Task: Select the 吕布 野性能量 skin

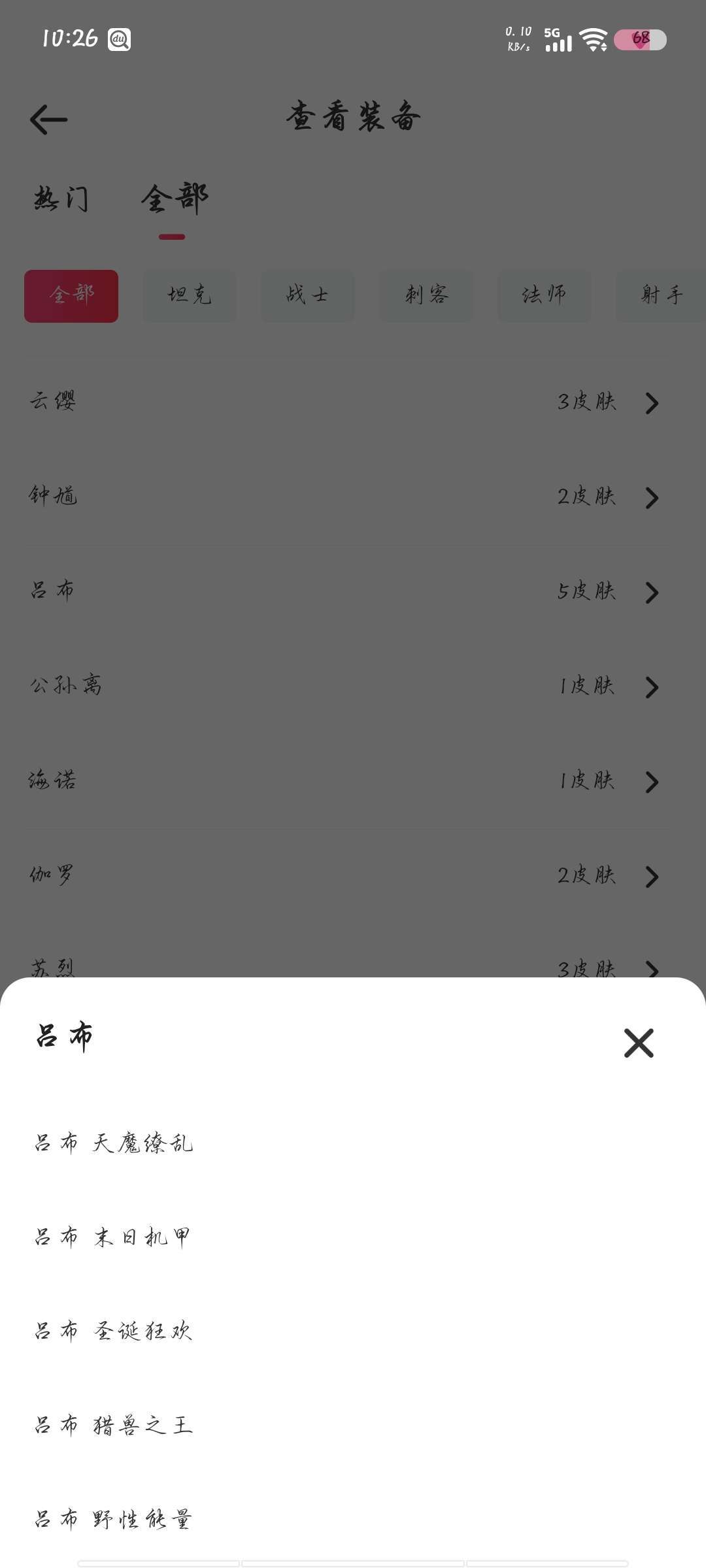Action: click(114, 1519)
